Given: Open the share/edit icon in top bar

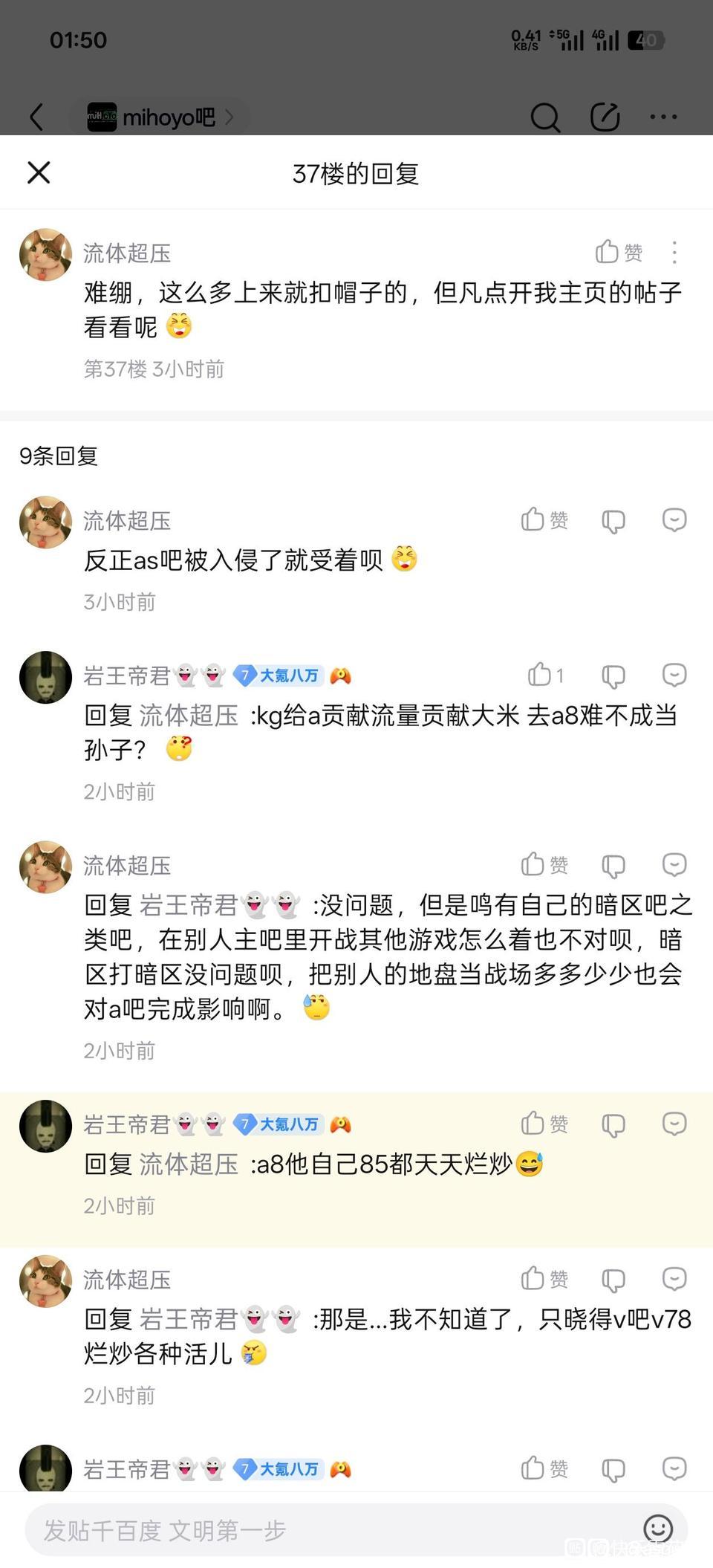Looking at the screenshot, I should coord(605,117).
